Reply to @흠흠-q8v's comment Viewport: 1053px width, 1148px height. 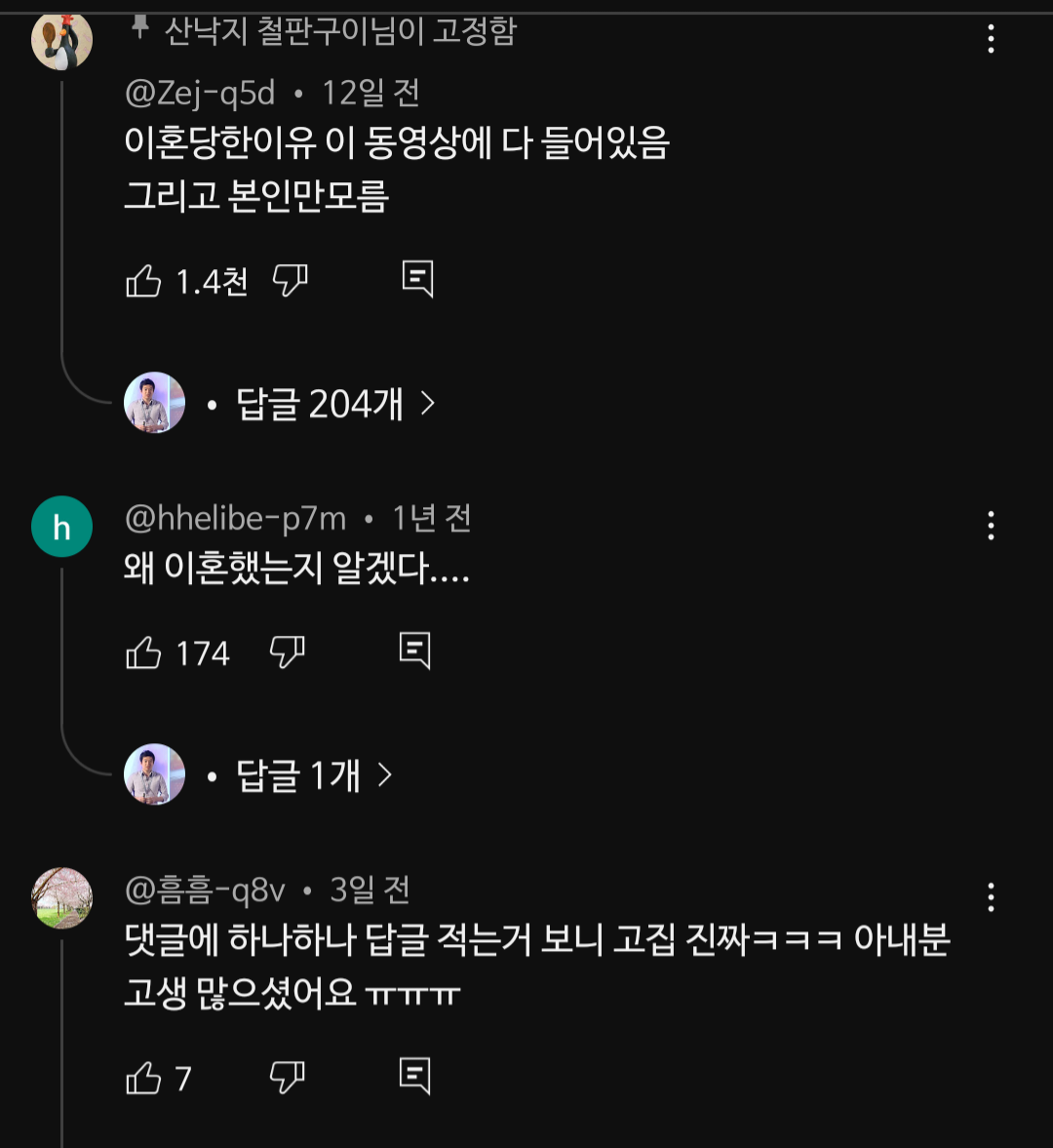click(416, 1075)
